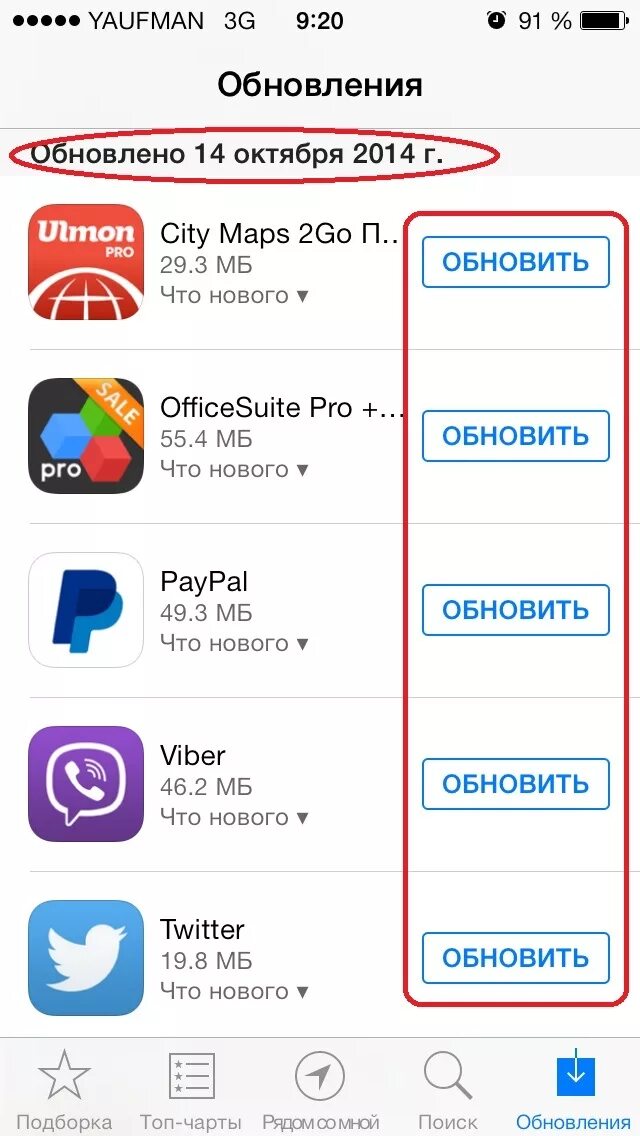Update the Viber app
640x1136 pixels.
pyautogui.click(x=515, y=783)
